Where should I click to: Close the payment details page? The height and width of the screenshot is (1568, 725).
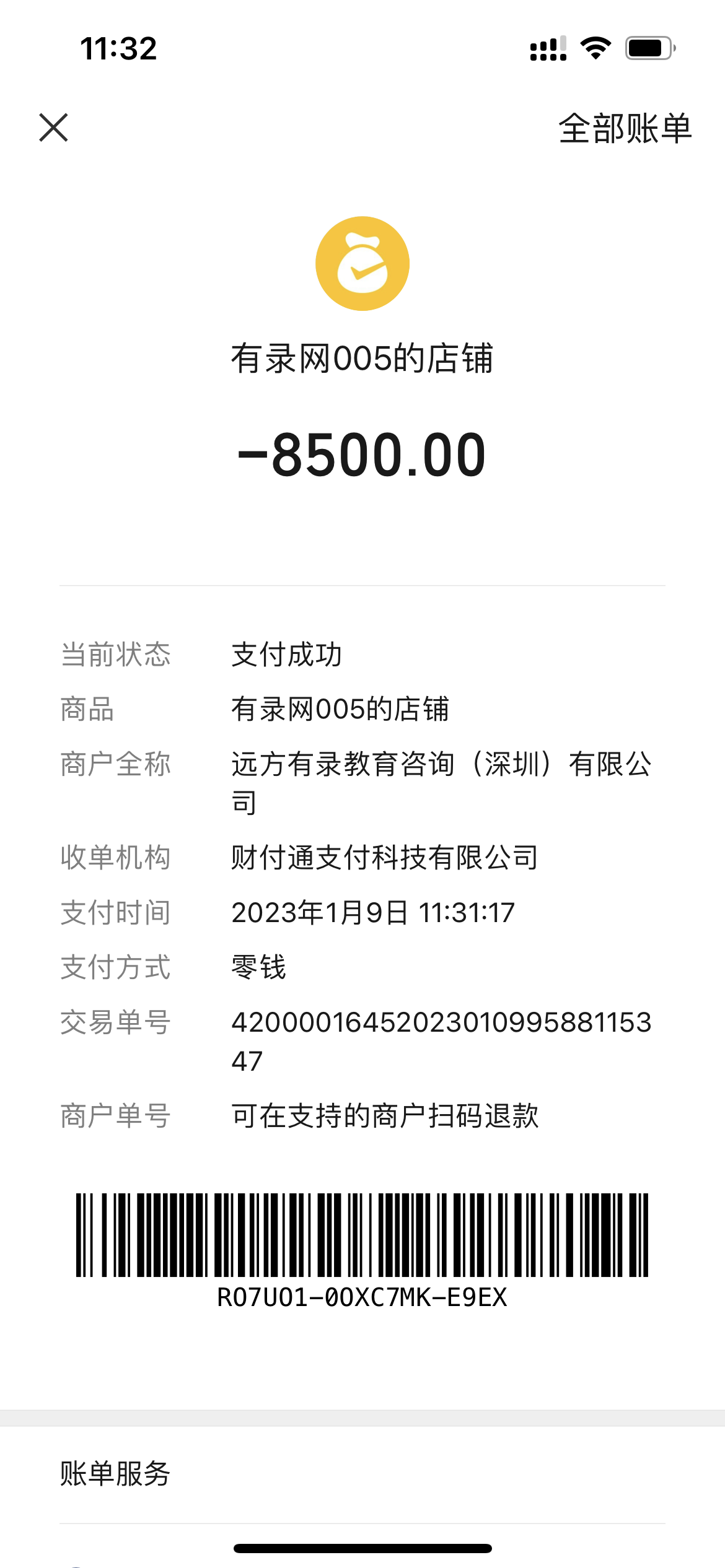[x=53, y=128]
